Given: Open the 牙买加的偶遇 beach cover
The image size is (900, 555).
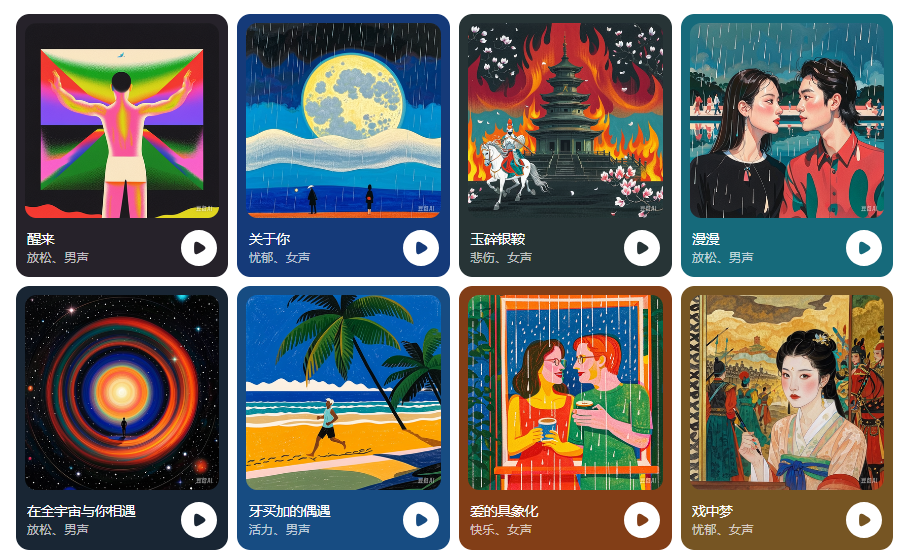Looking at the screenshot, I should pos(343,392).
